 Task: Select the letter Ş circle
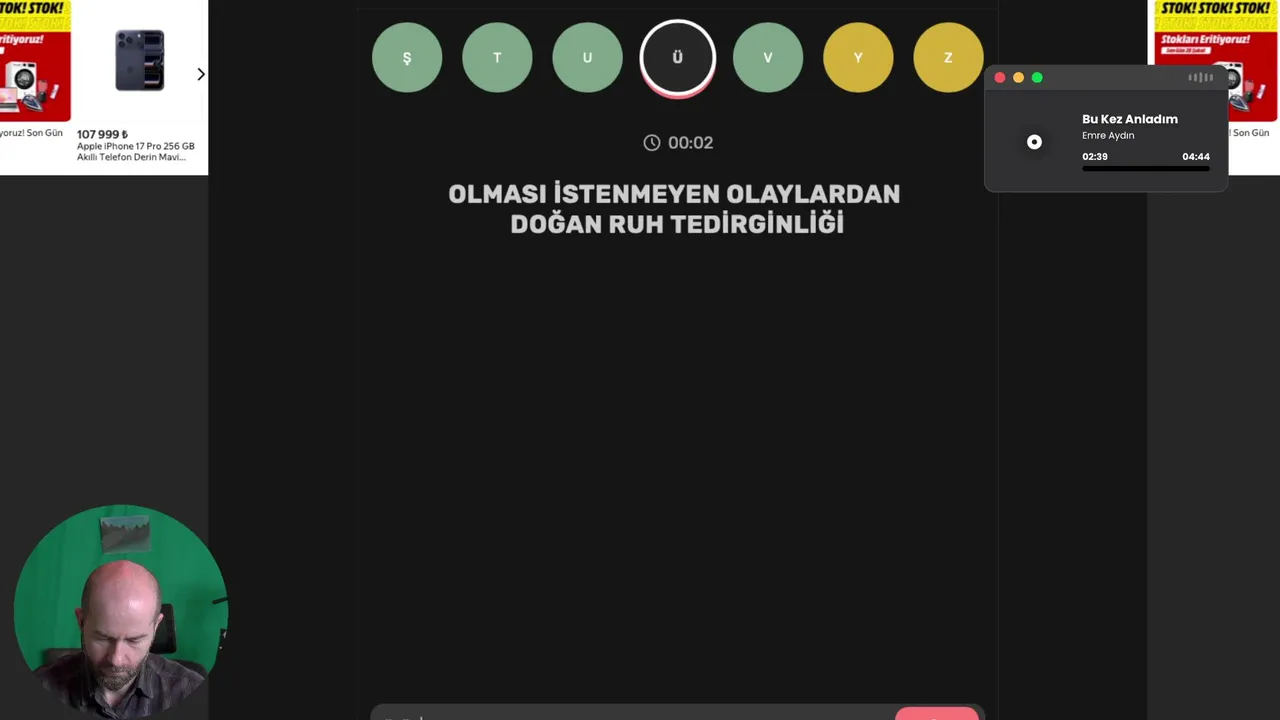[407, 58]
